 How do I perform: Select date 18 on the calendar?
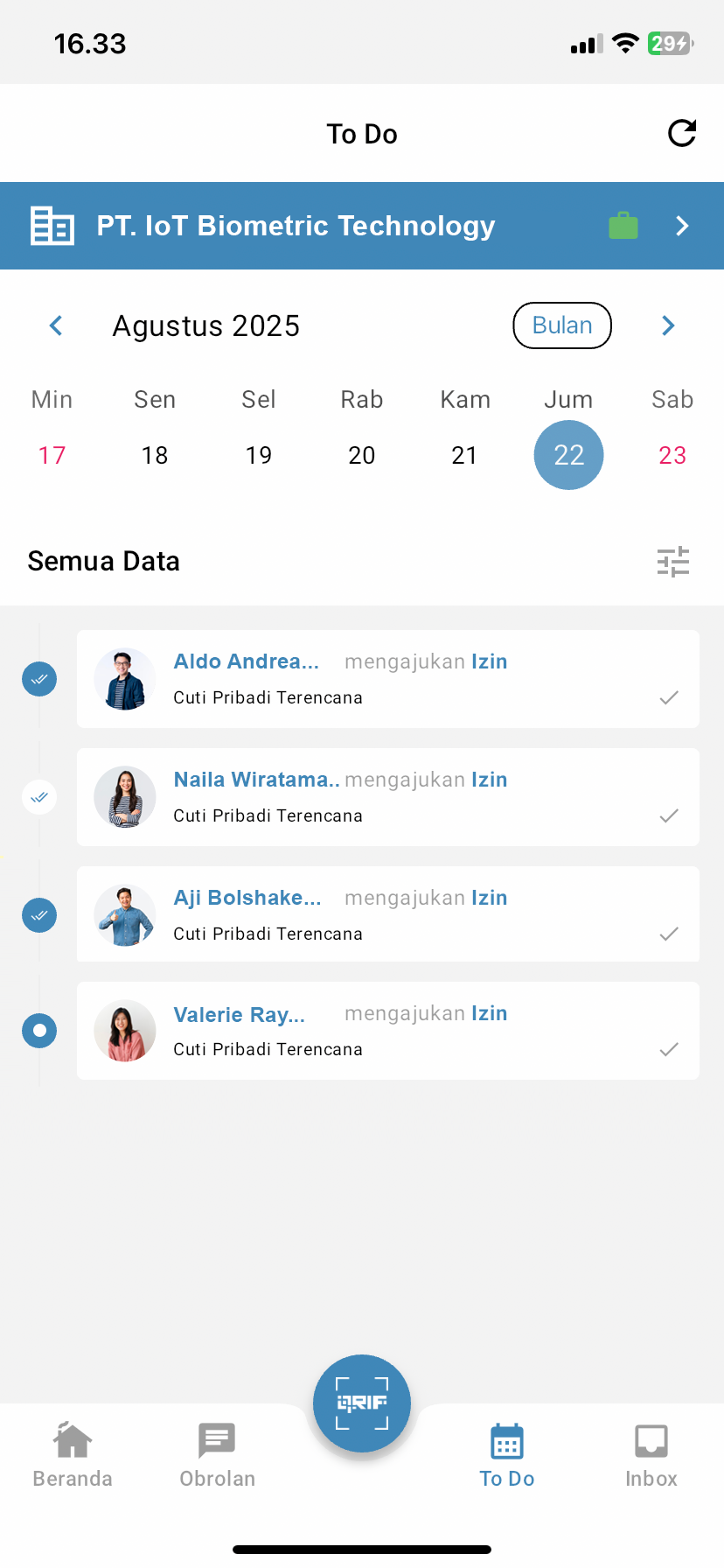coord(155,455)
